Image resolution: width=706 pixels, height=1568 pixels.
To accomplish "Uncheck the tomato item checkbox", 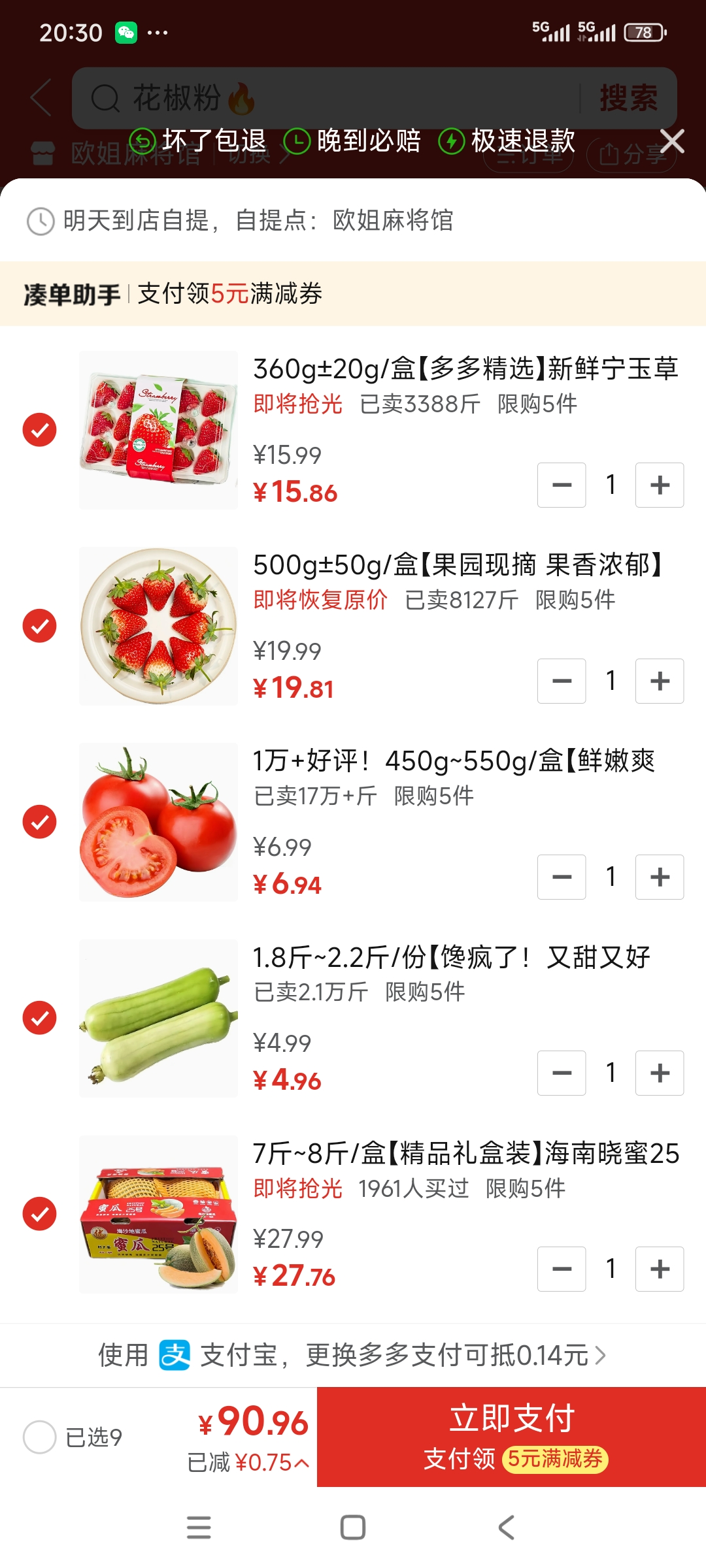I will click(x=40, y=822).
